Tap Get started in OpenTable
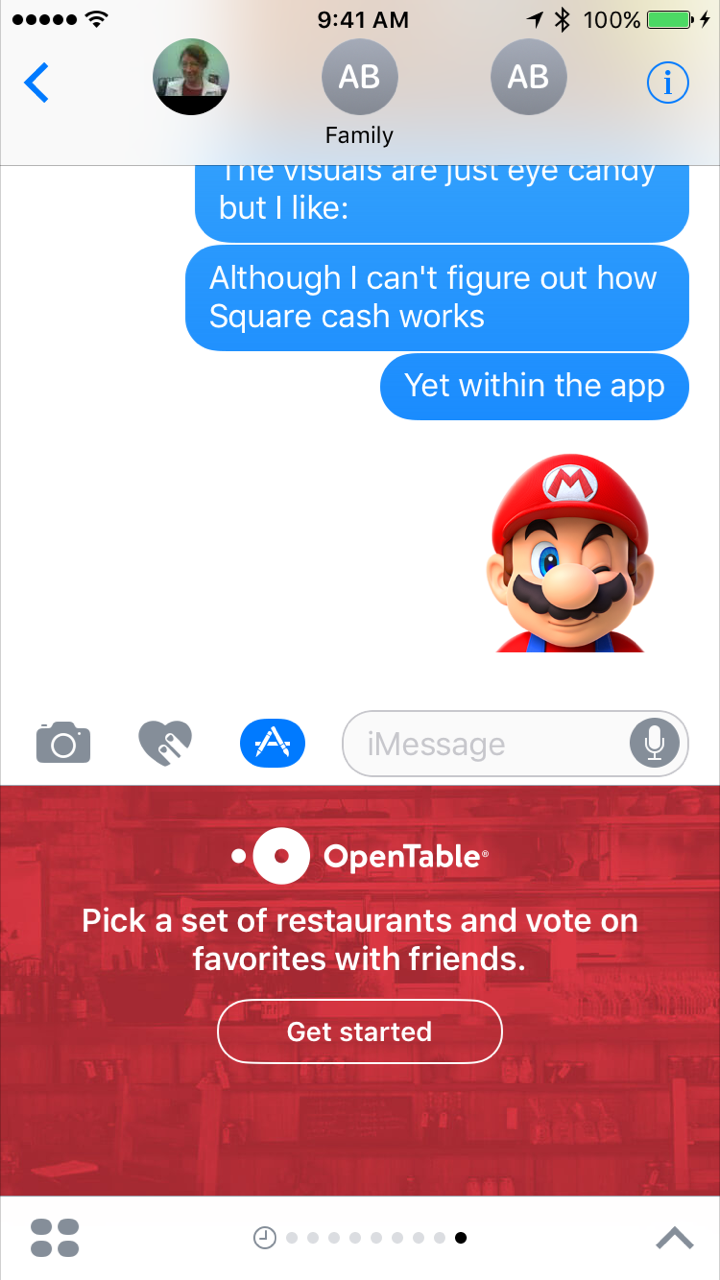Viewport: 720px width, 1280px height. point(360,1031)
